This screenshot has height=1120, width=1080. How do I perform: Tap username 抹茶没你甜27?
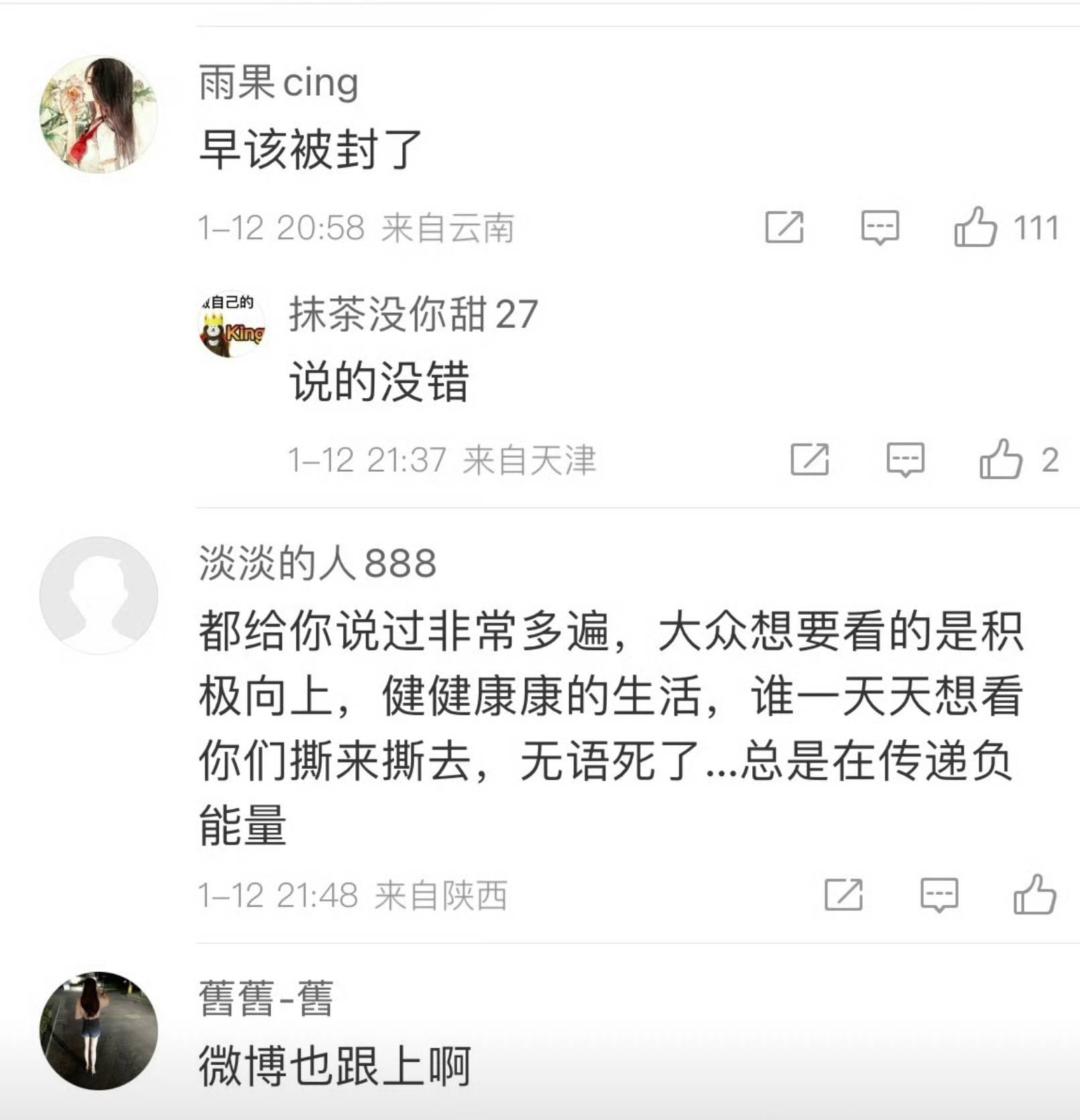tap(413, 314)
